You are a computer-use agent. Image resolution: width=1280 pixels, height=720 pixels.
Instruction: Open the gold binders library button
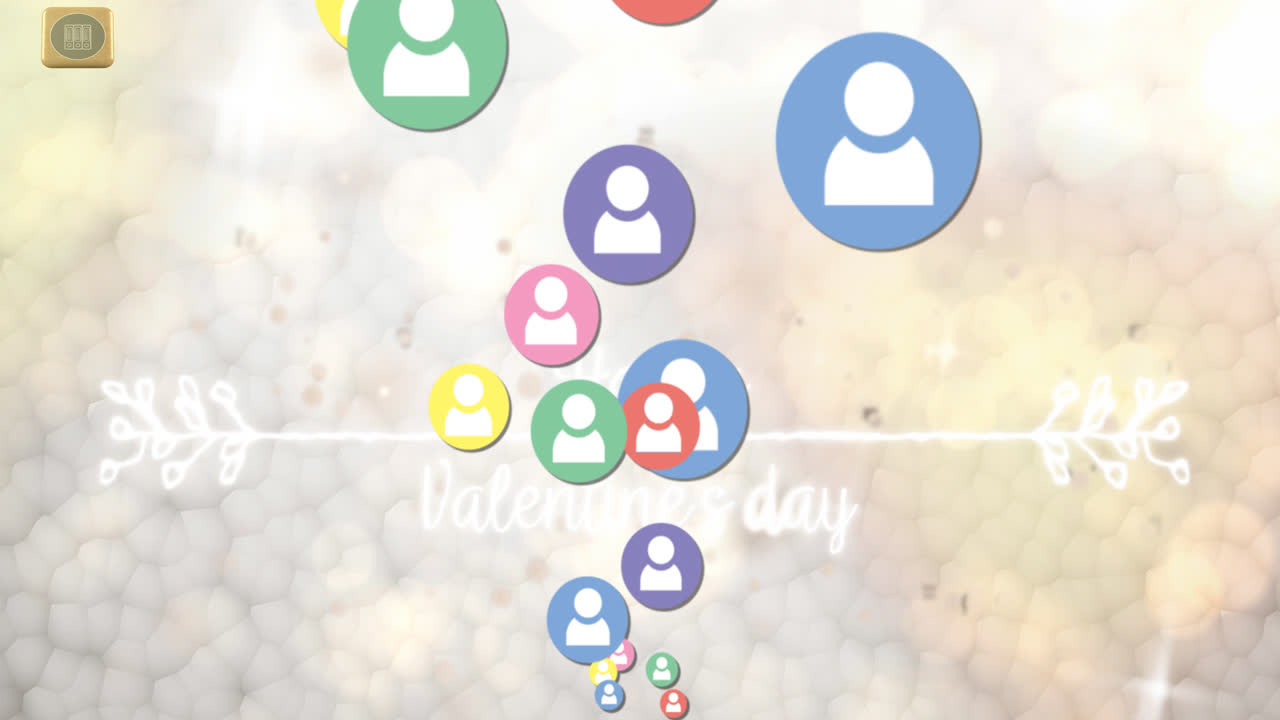click(77, 38)
